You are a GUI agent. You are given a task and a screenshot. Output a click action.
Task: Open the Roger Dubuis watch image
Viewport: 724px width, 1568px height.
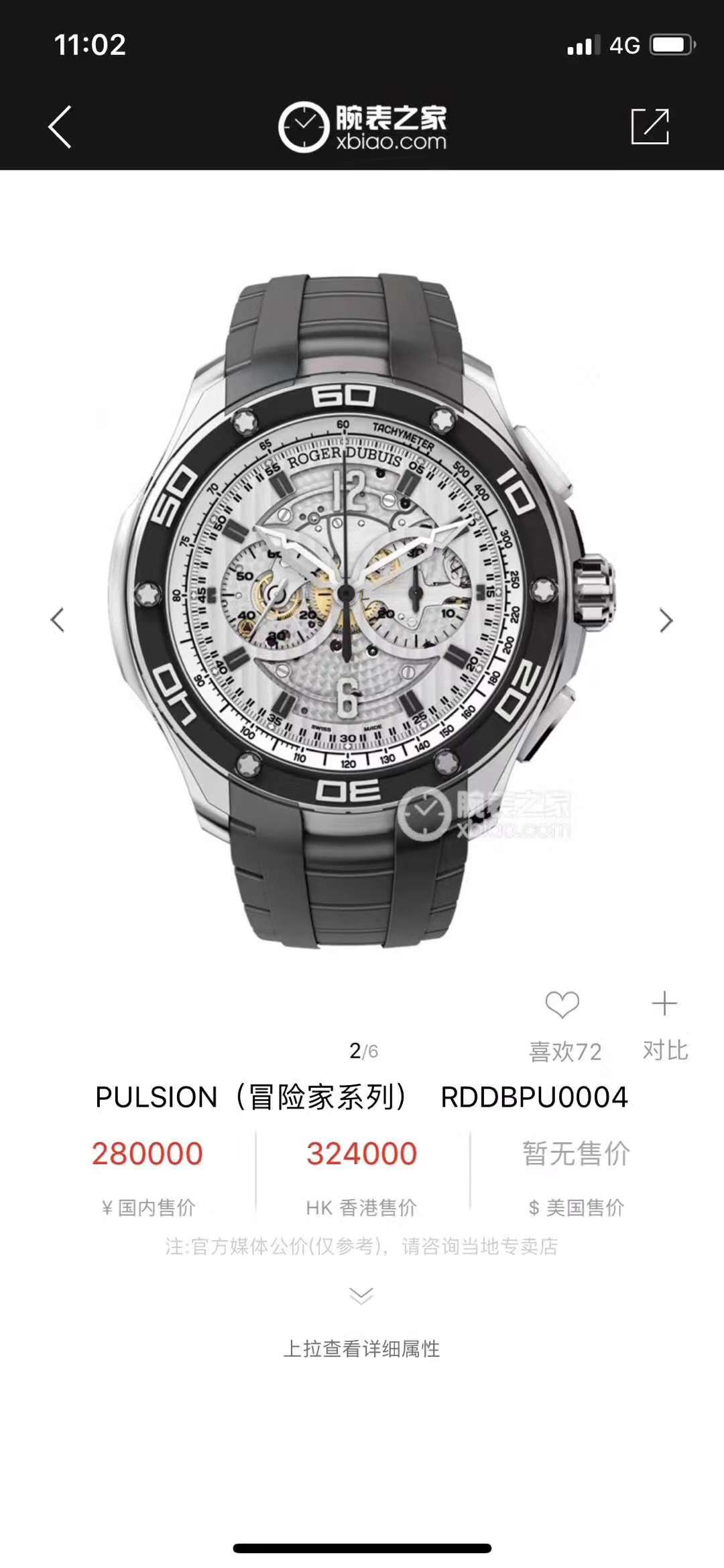362,610
